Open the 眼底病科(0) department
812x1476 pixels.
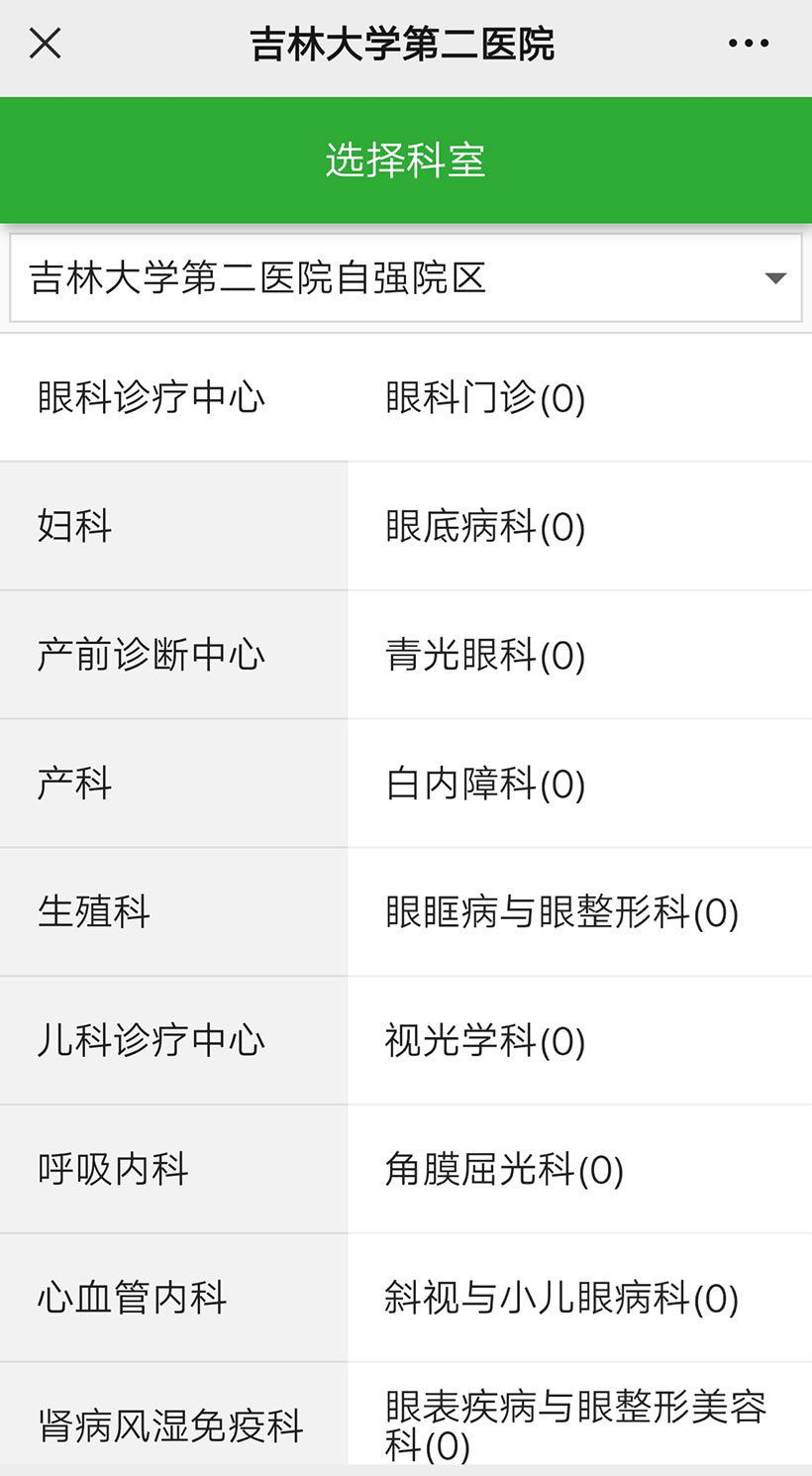(485, 527)
